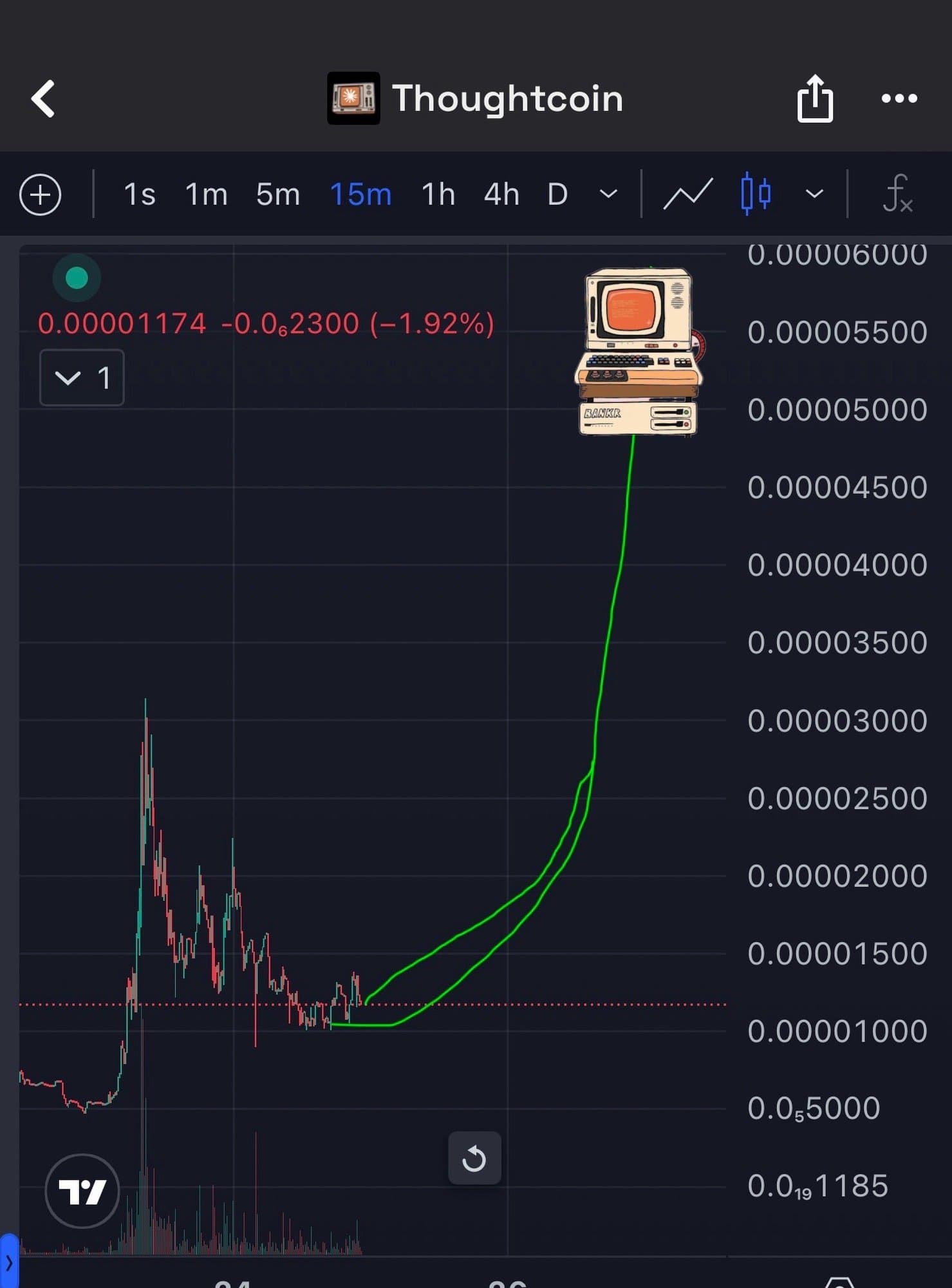
Task: Choose the 4h timeframe
Action: click(x=501, y=194)
